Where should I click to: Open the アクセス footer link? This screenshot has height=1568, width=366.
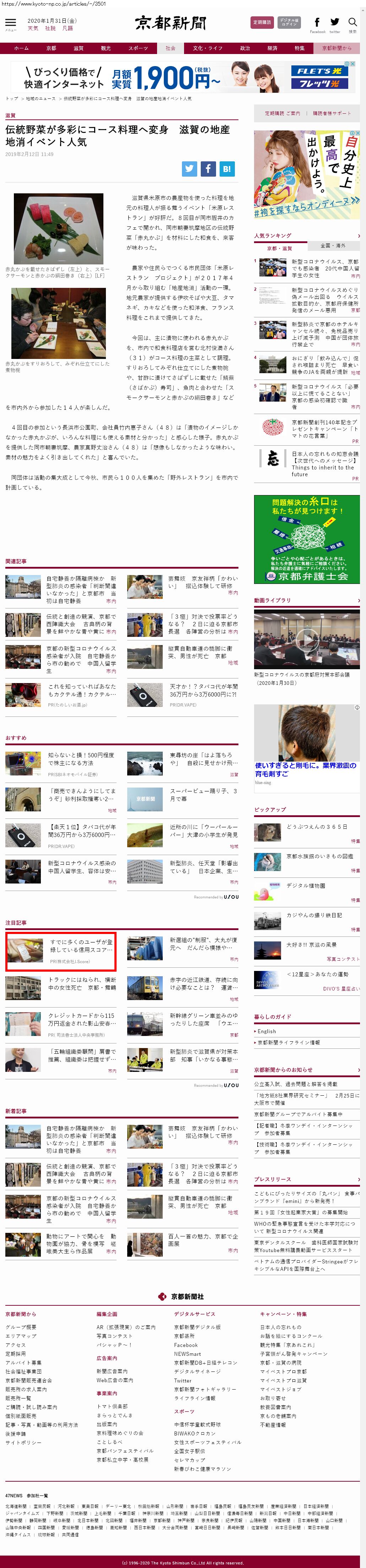15,1344
